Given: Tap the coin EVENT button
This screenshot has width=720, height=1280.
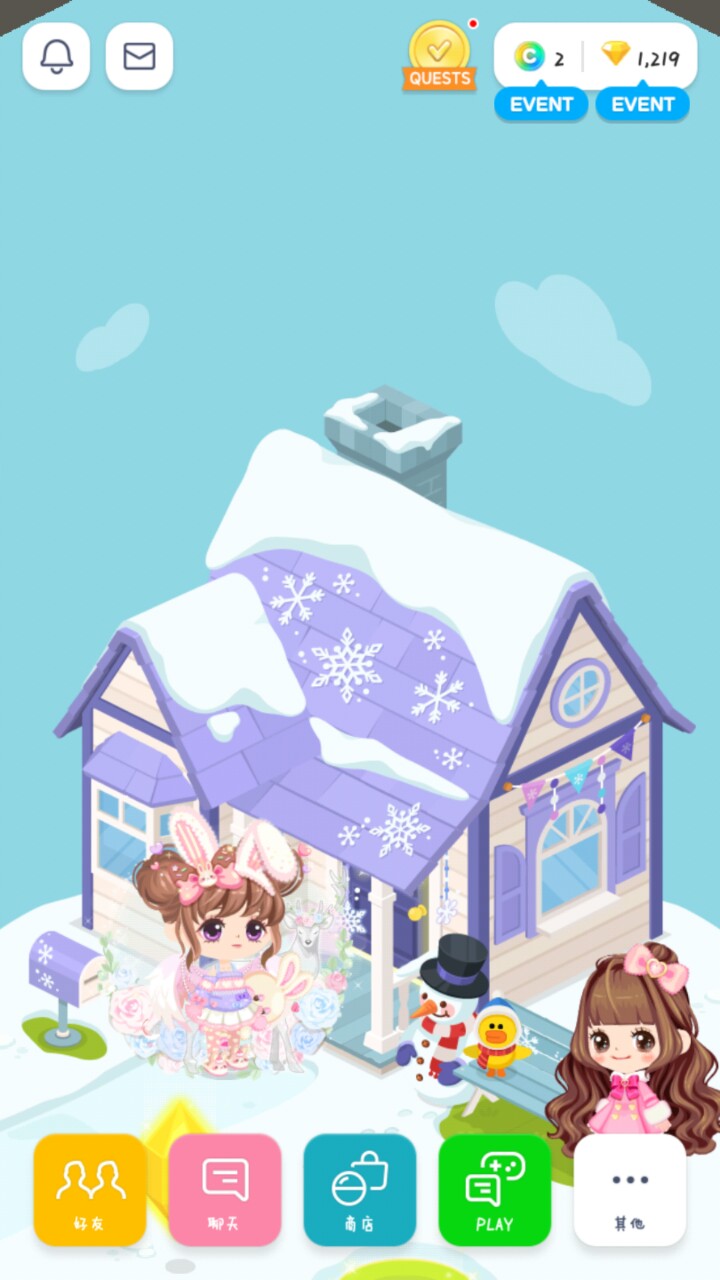Looking at the screenshot, I should tap(541, 104).
